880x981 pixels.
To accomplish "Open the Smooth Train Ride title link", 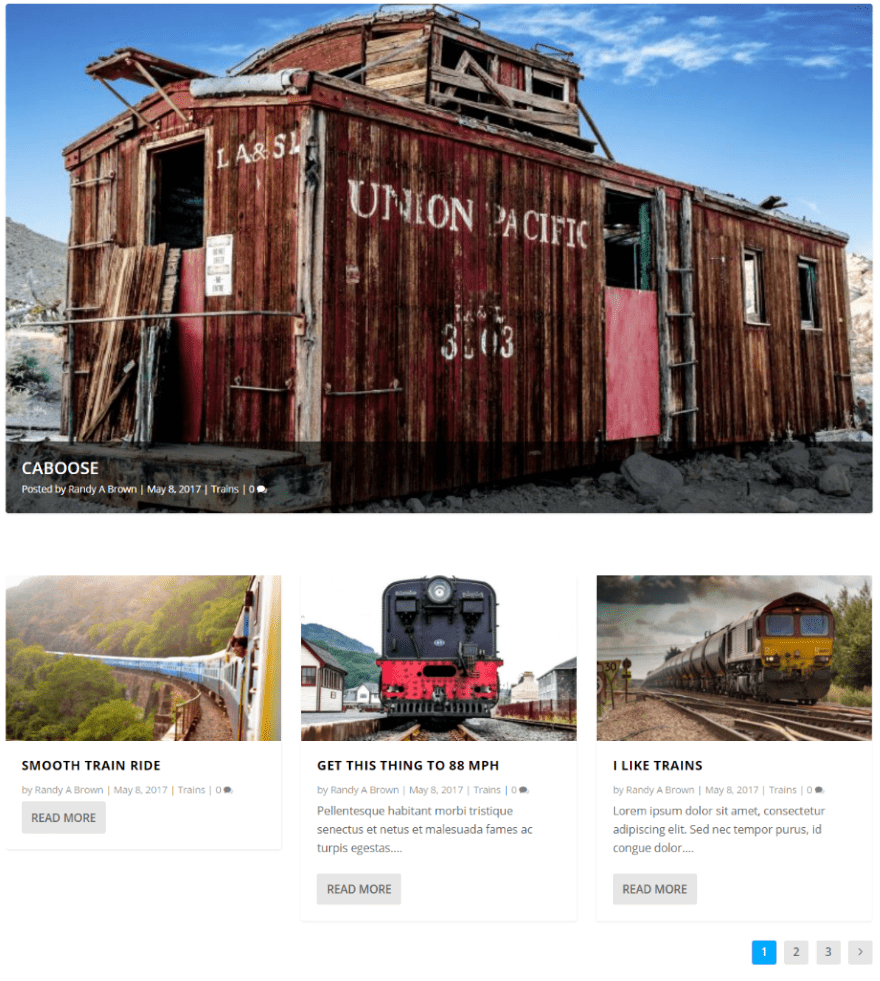I will [x=91, y=765].
